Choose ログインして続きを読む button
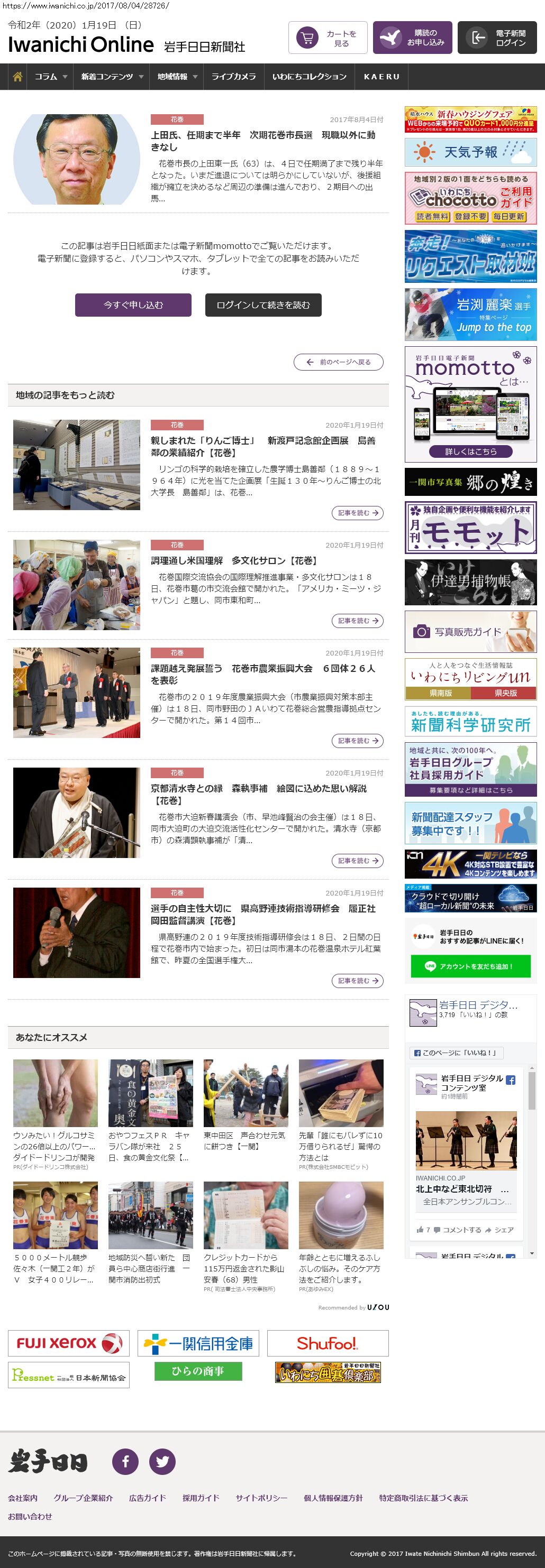Screen dimensions: 545x1568 click(263, 305)
